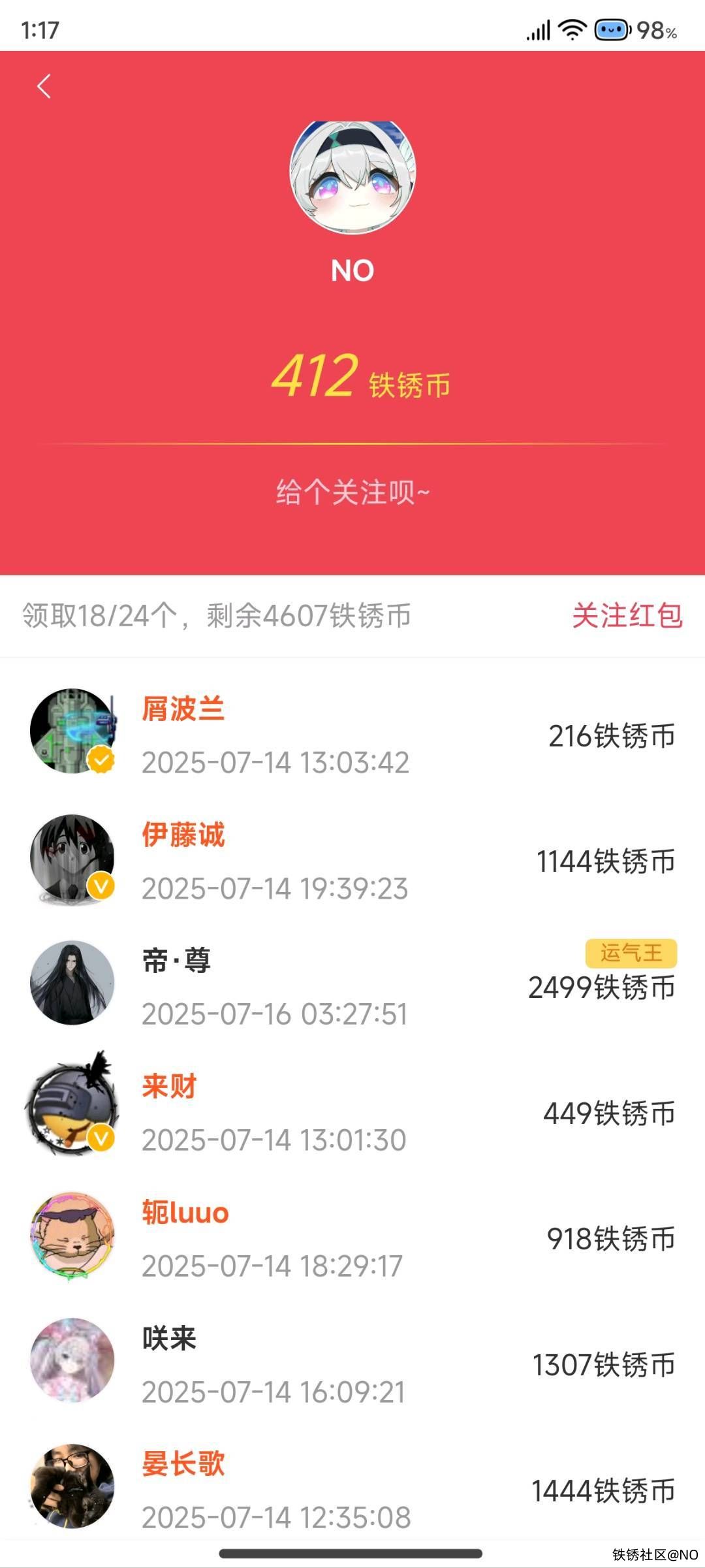Viewport: 705px width, 1568px height.
Task: Open NO's profile avatar
Action: click(352, 177)
